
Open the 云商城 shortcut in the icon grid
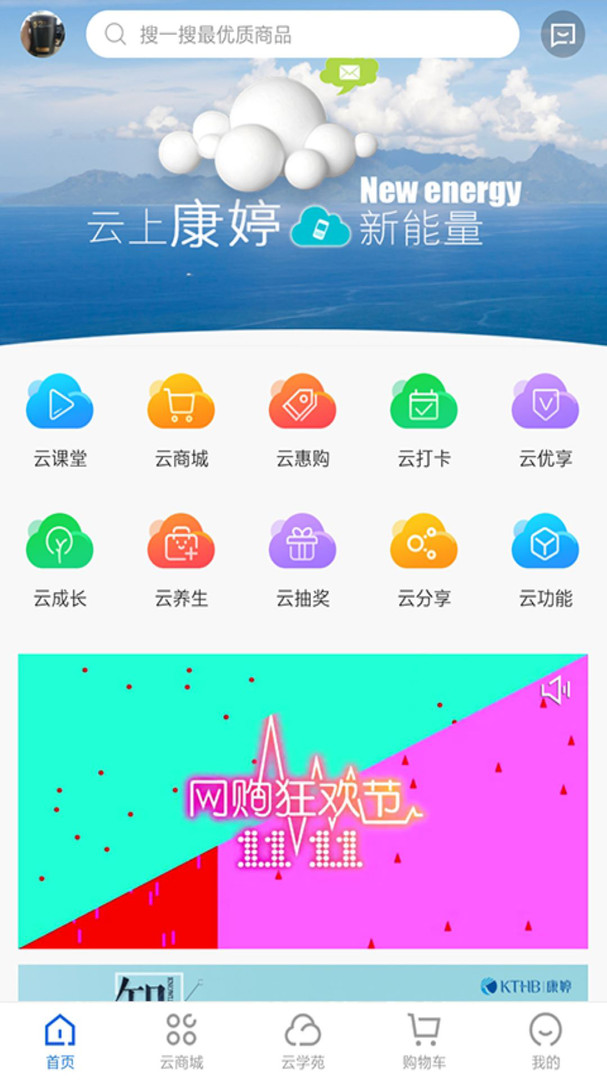[x=181, y=420]
